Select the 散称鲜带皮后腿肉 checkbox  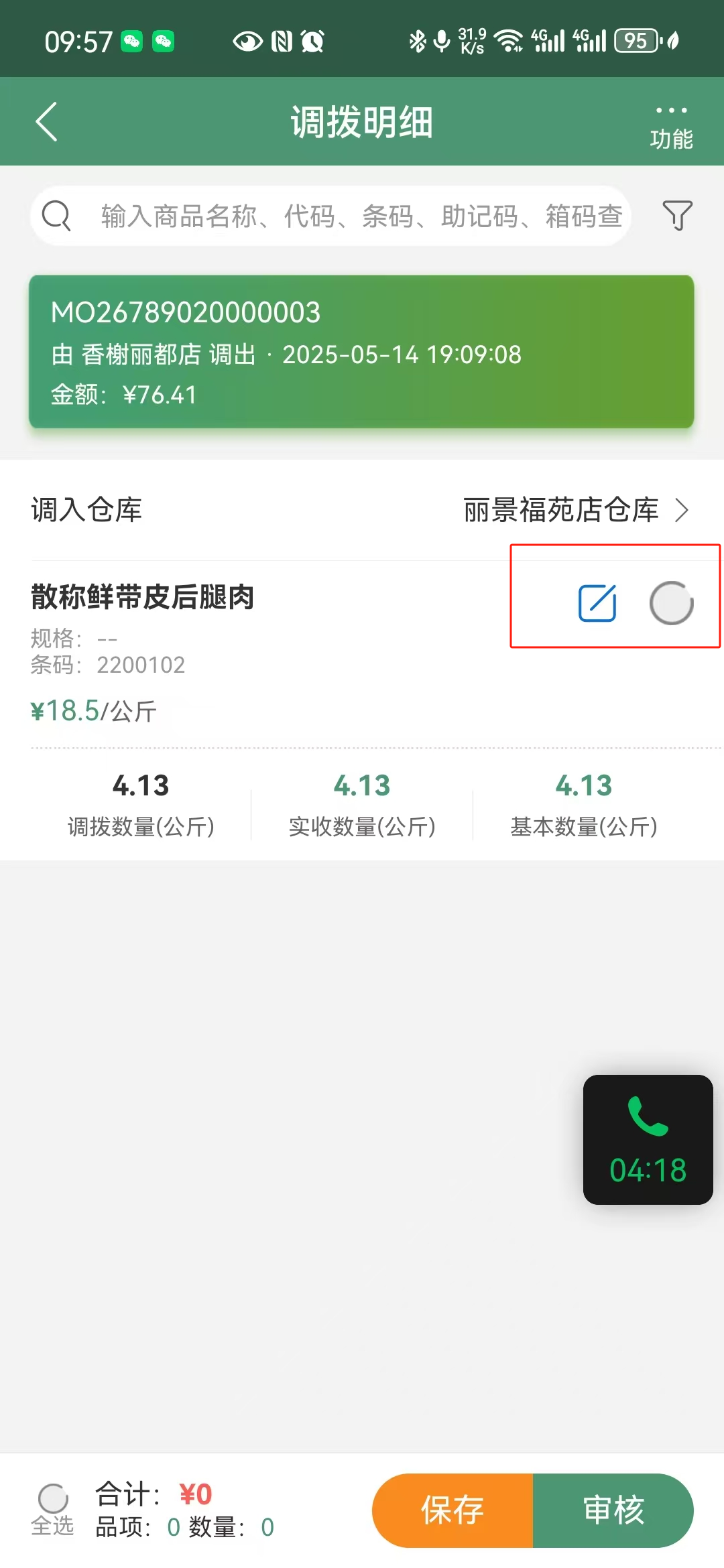click(x=671, y=603)
